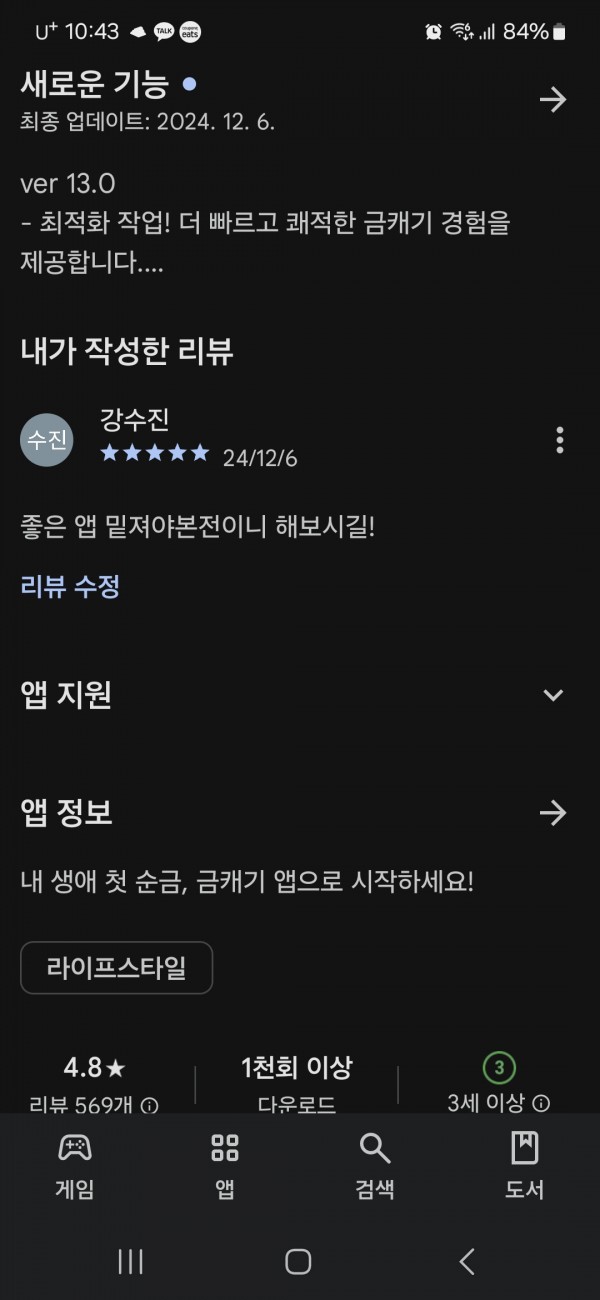Switch to the 검색 tab
Screen dimensions: 600x1300
[x=375, y=1166]
